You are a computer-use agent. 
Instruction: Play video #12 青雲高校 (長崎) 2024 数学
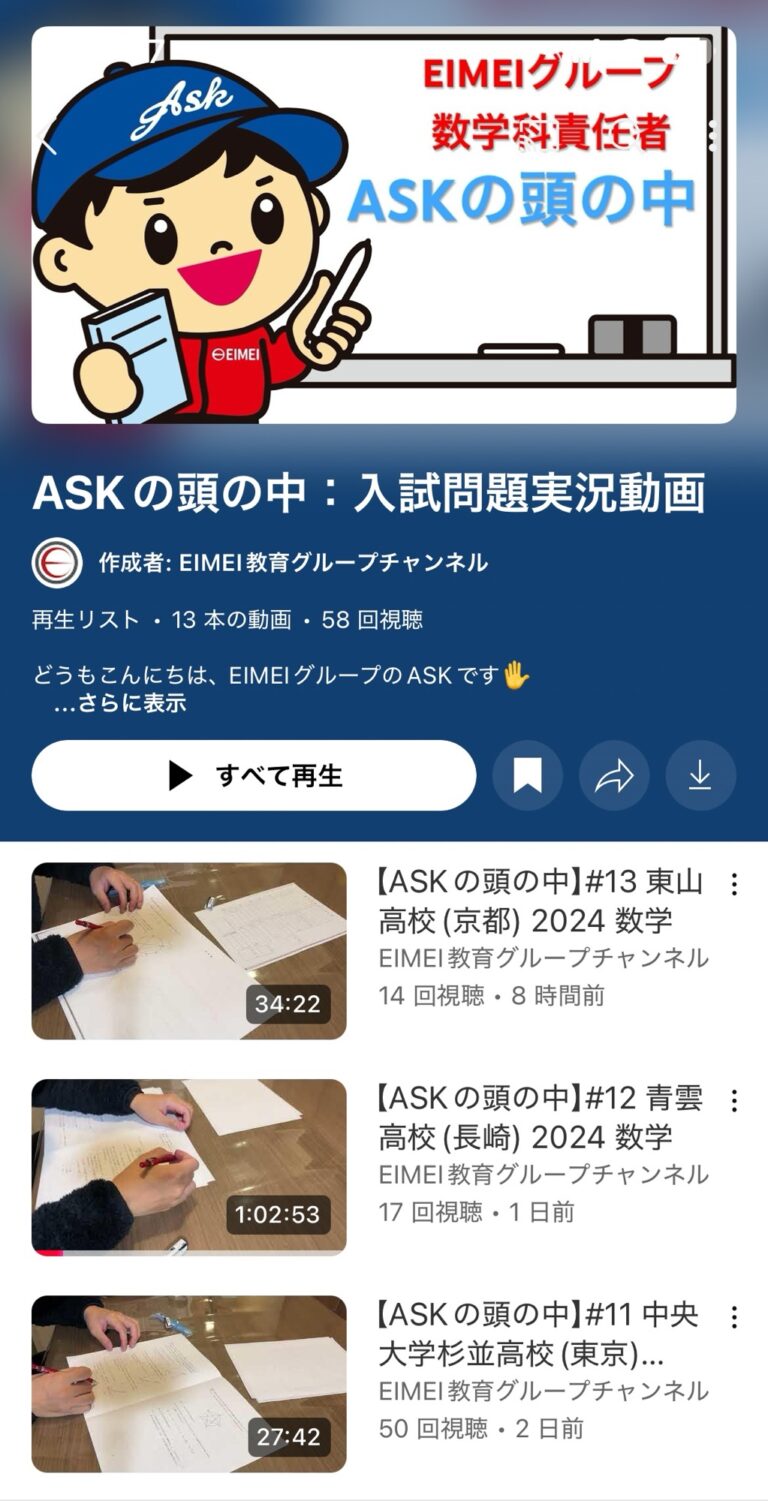pyautogui.click(x=189, y=1167)
